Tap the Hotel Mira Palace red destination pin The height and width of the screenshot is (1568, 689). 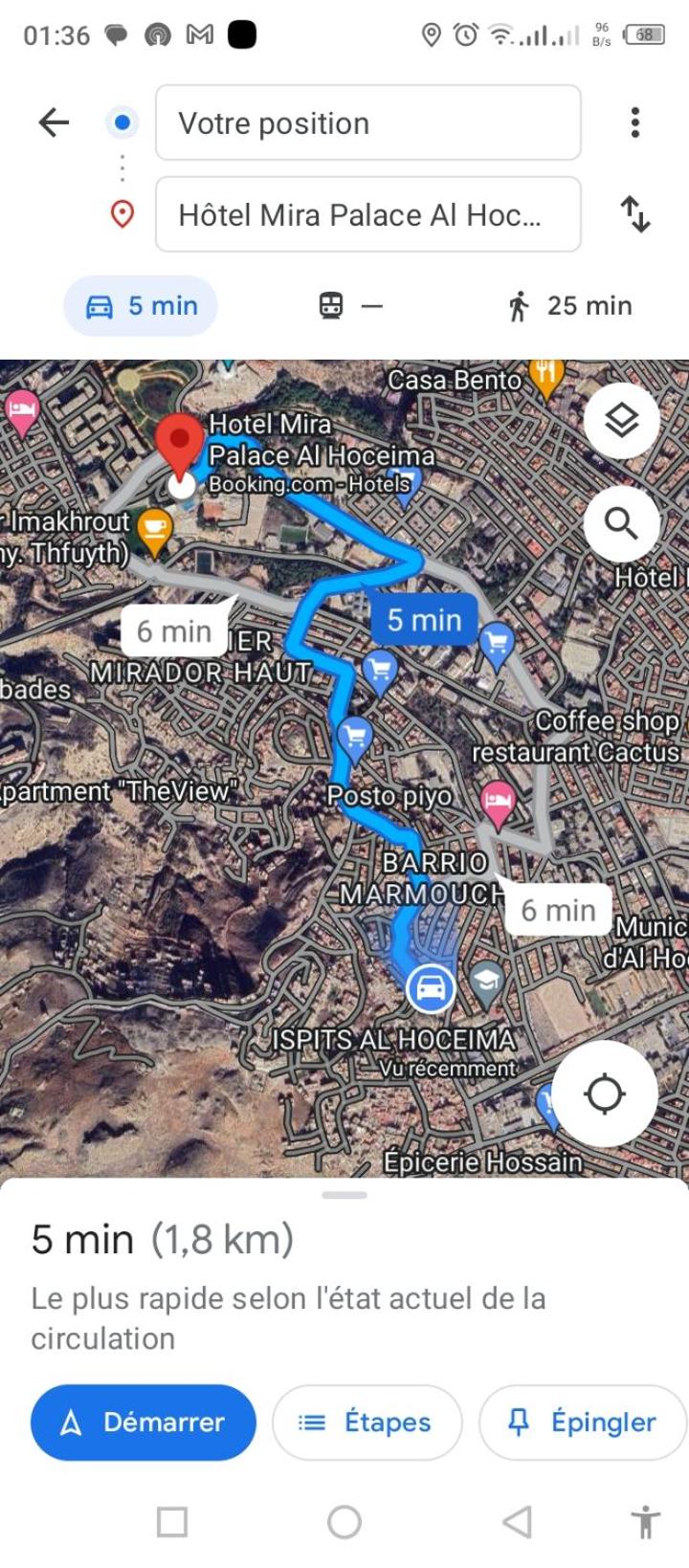180,442
